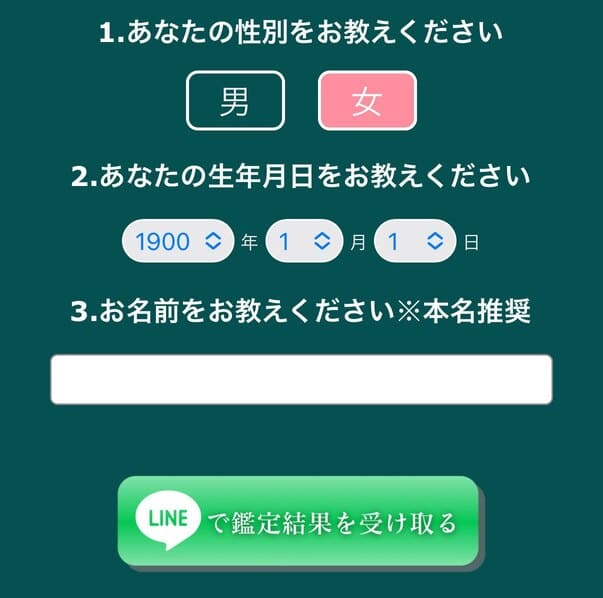
Task: Tap LINEで鑑定結果を受け取る button
Action: pos(299,522)
